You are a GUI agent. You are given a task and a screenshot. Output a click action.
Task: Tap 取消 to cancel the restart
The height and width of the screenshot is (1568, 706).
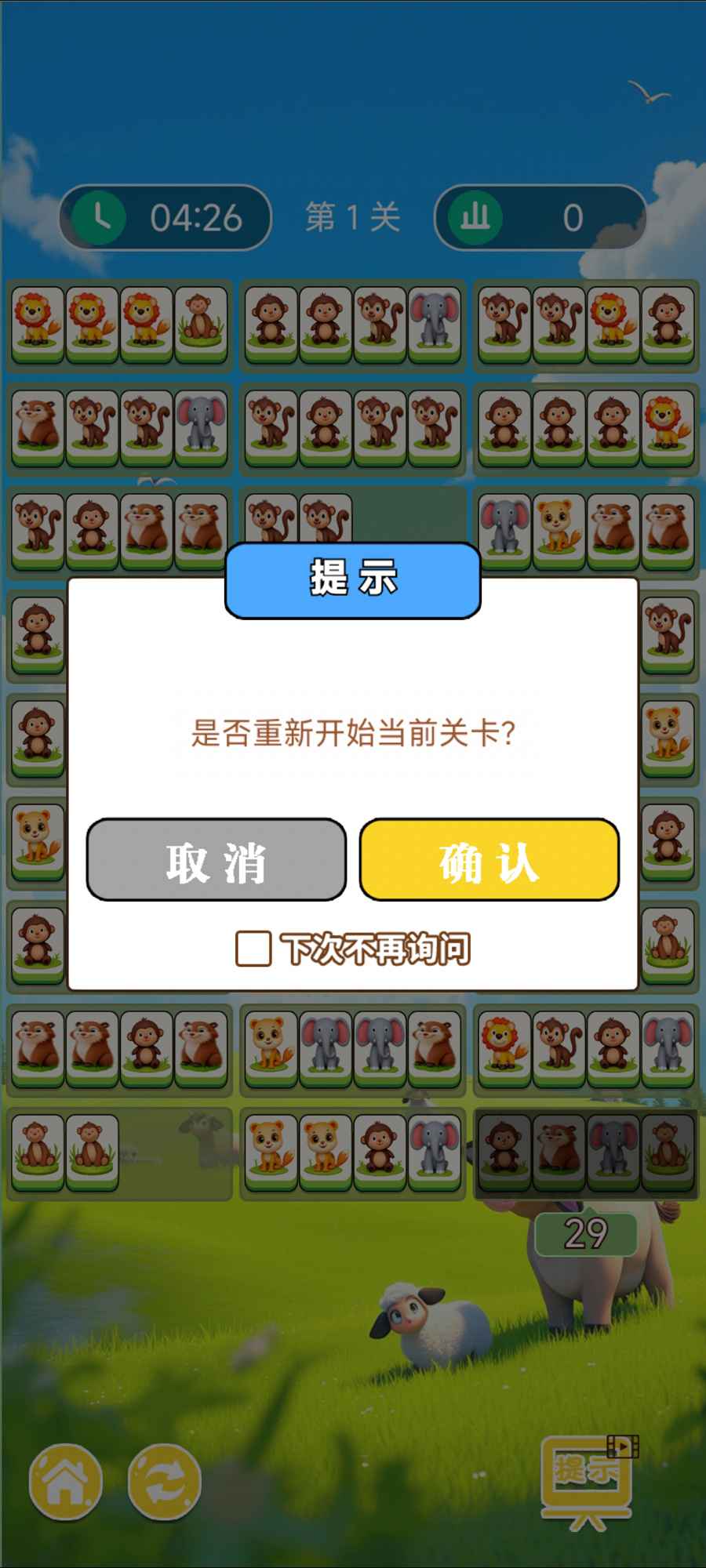pos(216,859)
